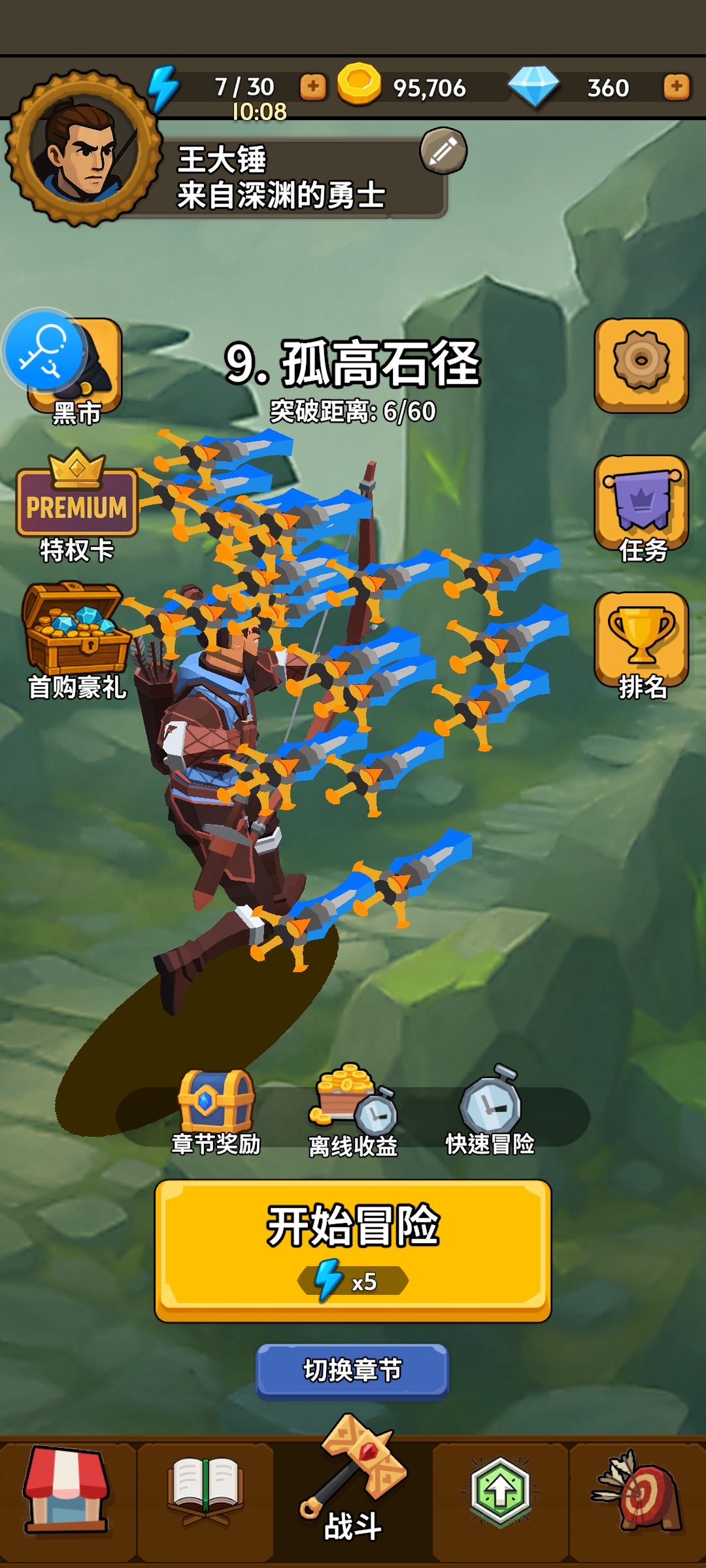Viewport: 706px width, 1568px height.
Task: Open the player avatar profile
Action: [x=84, y=149]
